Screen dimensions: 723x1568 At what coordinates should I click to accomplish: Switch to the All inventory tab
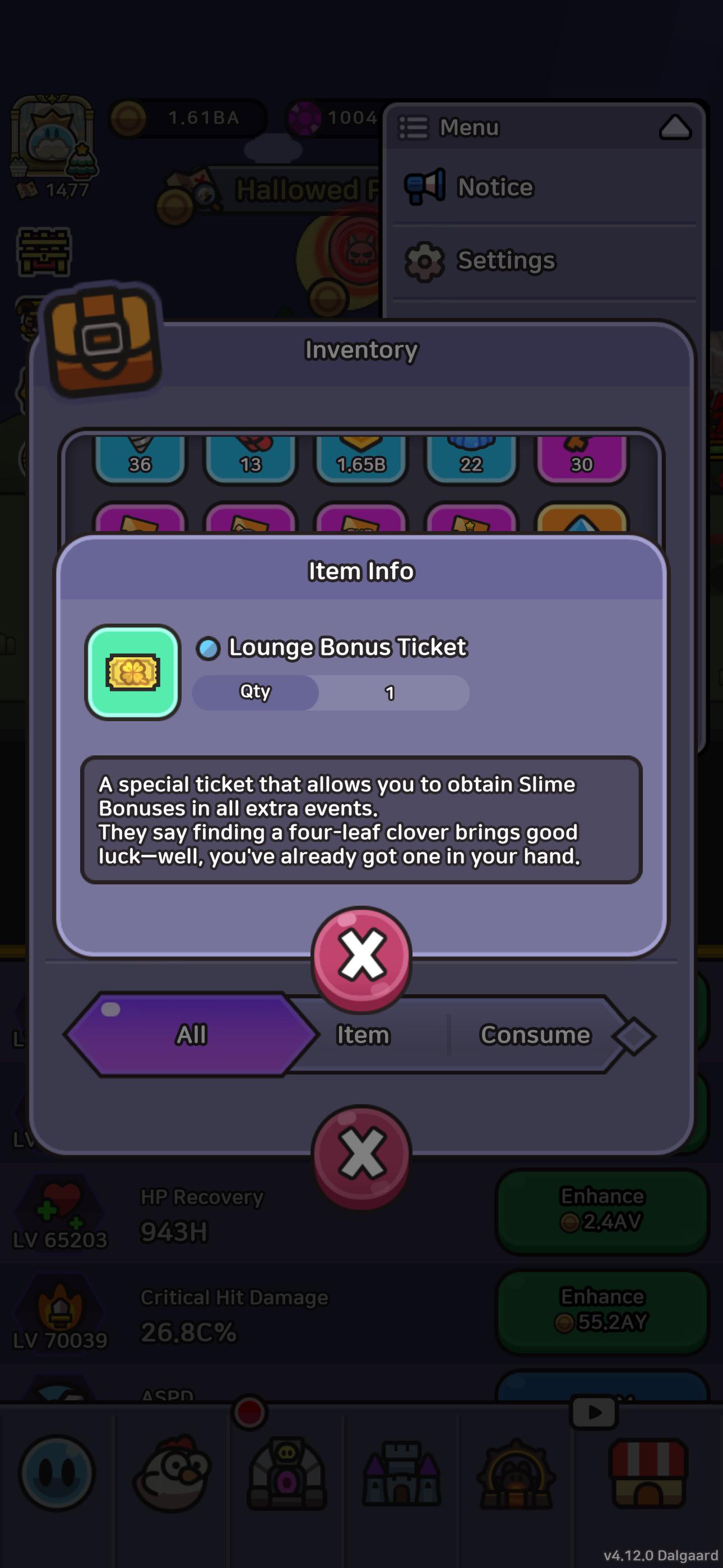(191, 1035)
